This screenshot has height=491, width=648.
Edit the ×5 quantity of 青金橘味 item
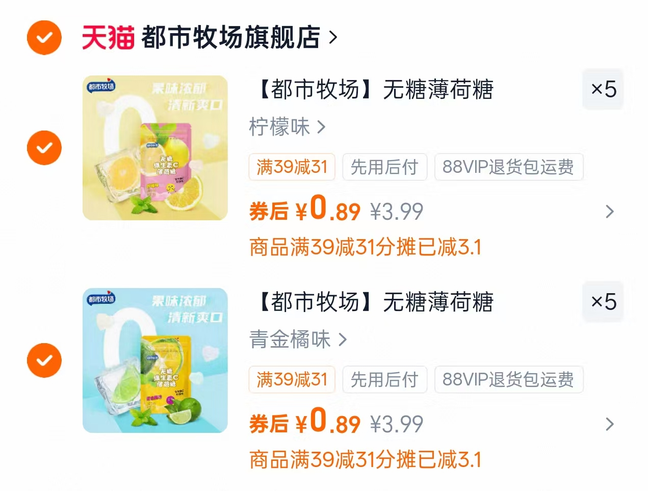pyautogui.click(x=603, y=302)
